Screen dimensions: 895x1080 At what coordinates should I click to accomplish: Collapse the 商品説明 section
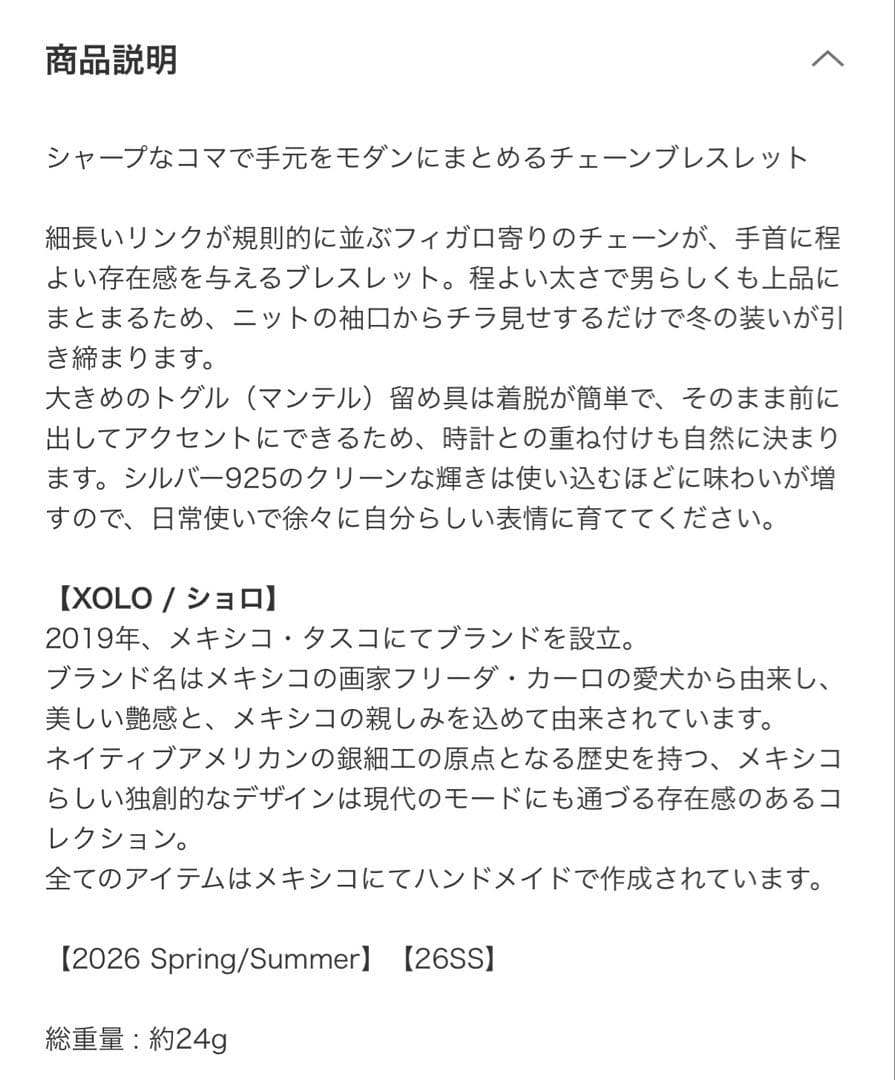(827, 59)
